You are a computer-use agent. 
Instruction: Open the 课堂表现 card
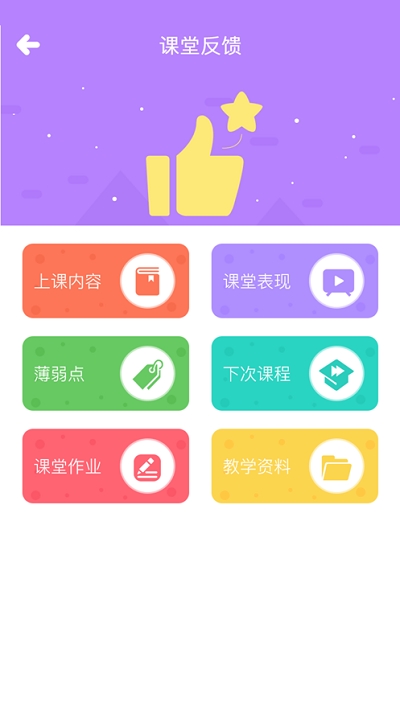coord(295,281)
